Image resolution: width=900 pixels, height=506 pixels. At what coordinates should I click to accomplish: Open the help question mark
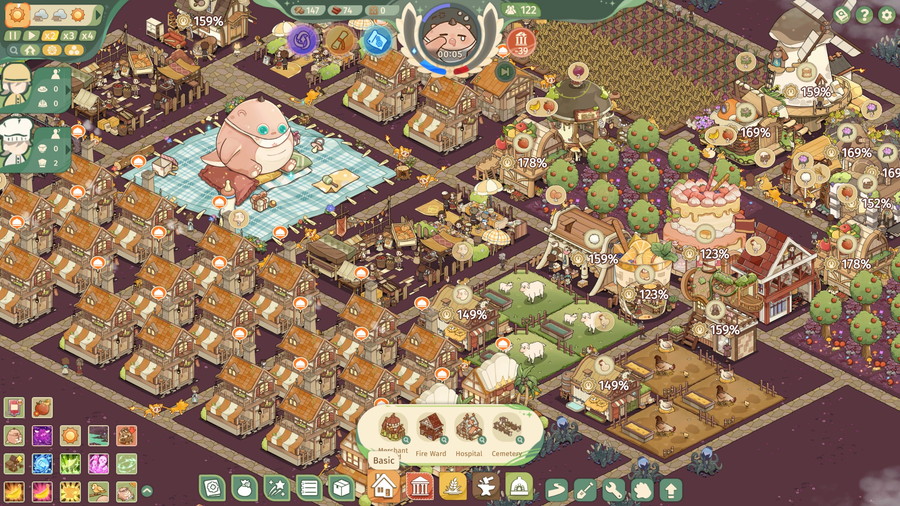(x=865, y=15)
